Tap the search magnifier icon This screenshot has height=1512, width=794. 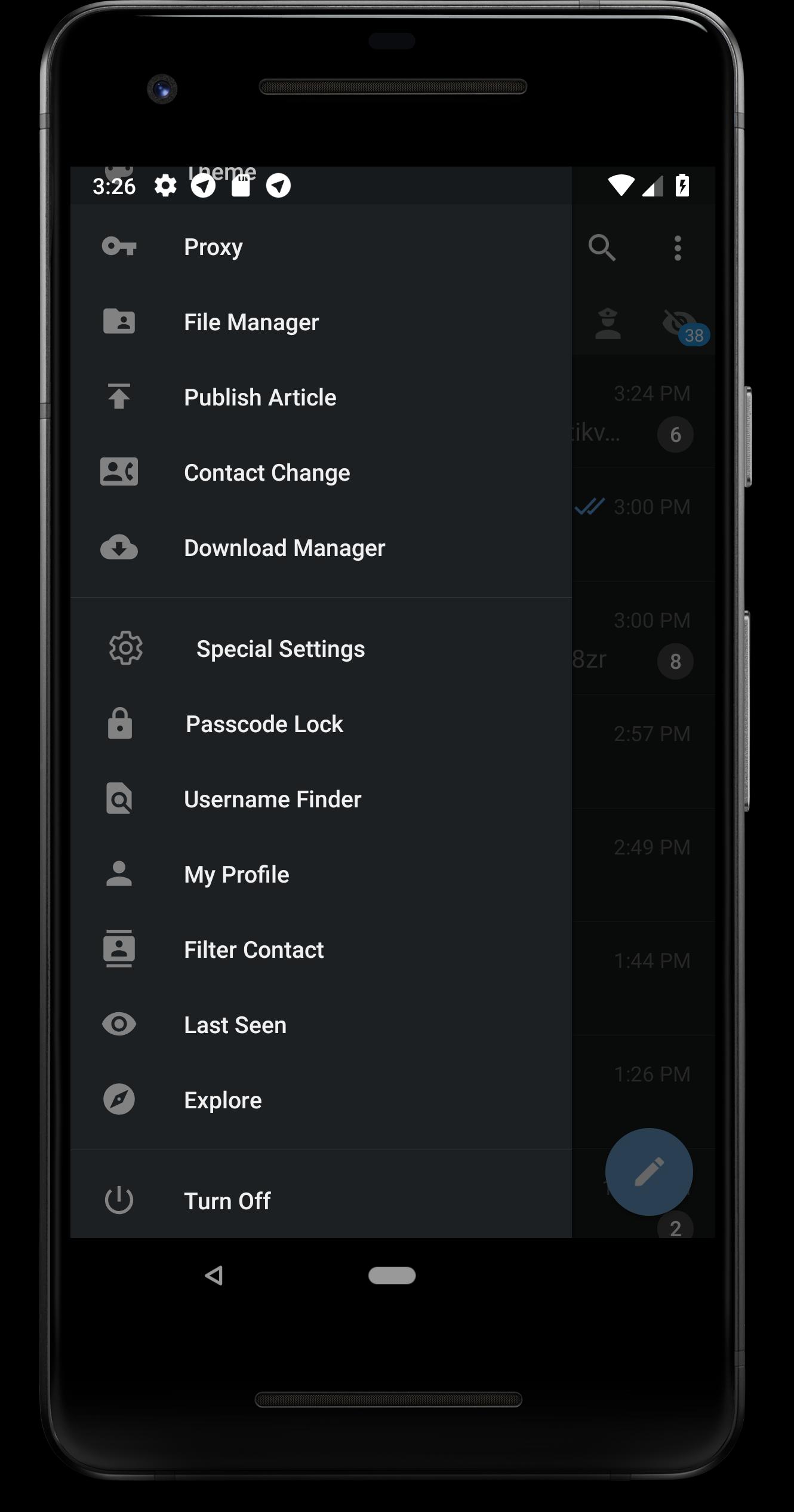[x=602, y=248]
